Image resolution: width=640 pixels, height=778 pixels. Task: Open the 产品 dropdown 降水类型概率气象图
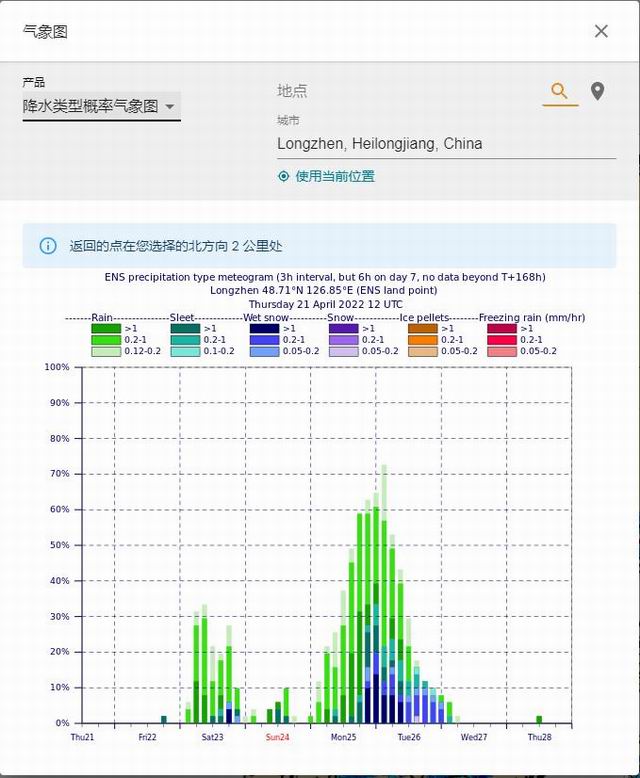click(x=101, y=106)
